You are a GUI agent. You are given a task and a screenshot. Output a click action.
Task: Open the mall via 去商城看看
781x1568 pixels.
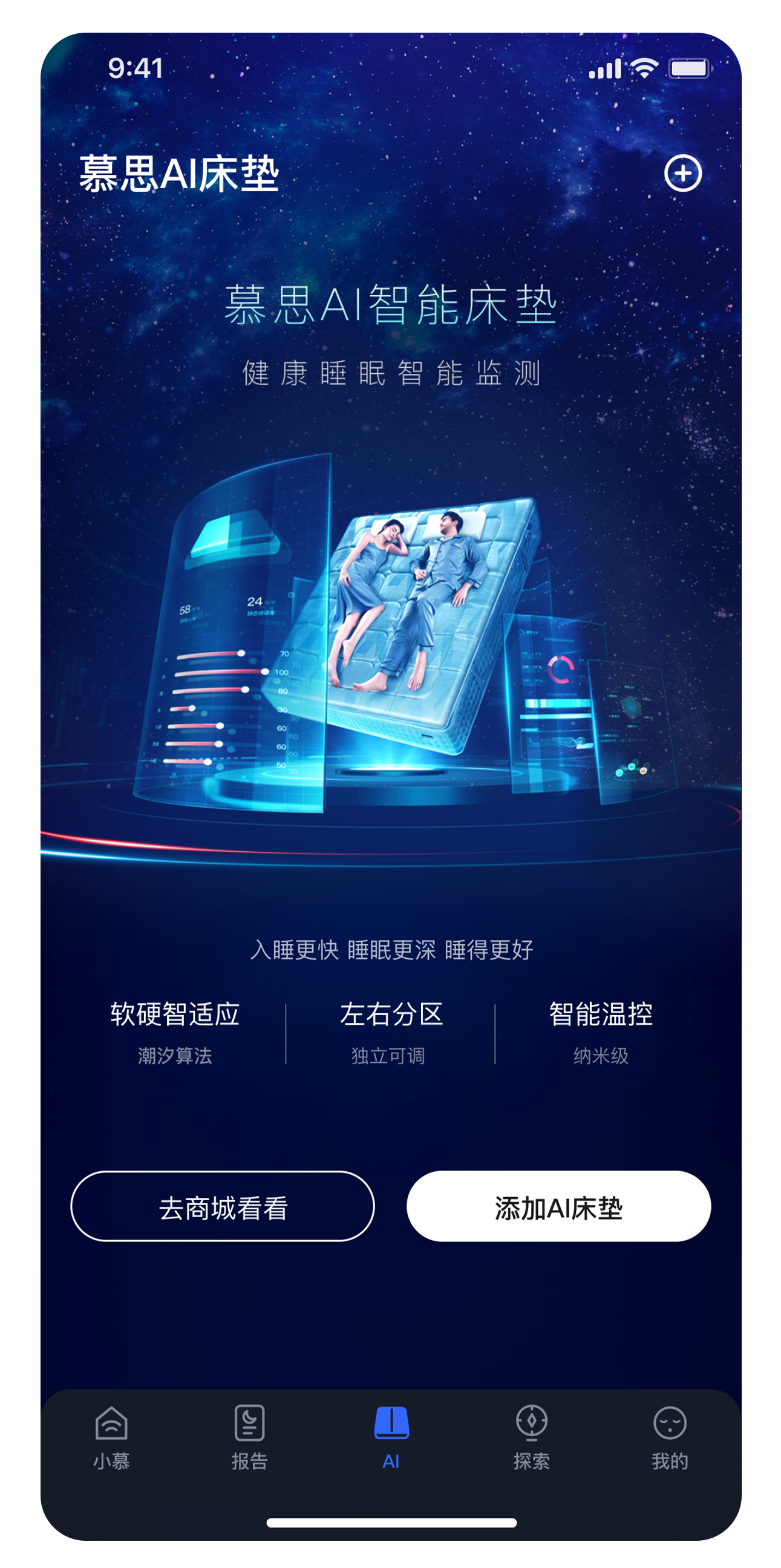(223, 1206)
